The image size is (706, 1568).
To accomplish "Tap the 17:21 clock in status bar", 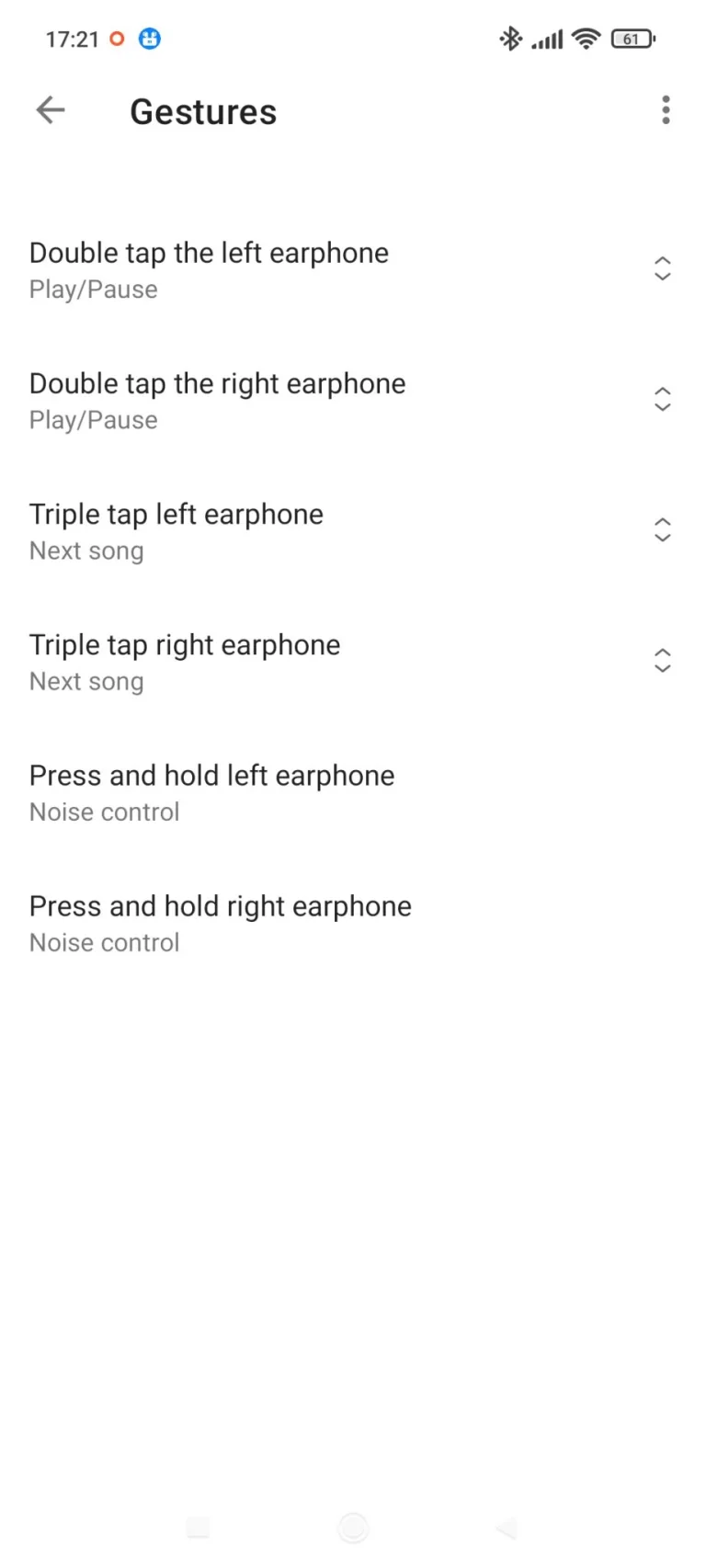I will coord(72,39).
